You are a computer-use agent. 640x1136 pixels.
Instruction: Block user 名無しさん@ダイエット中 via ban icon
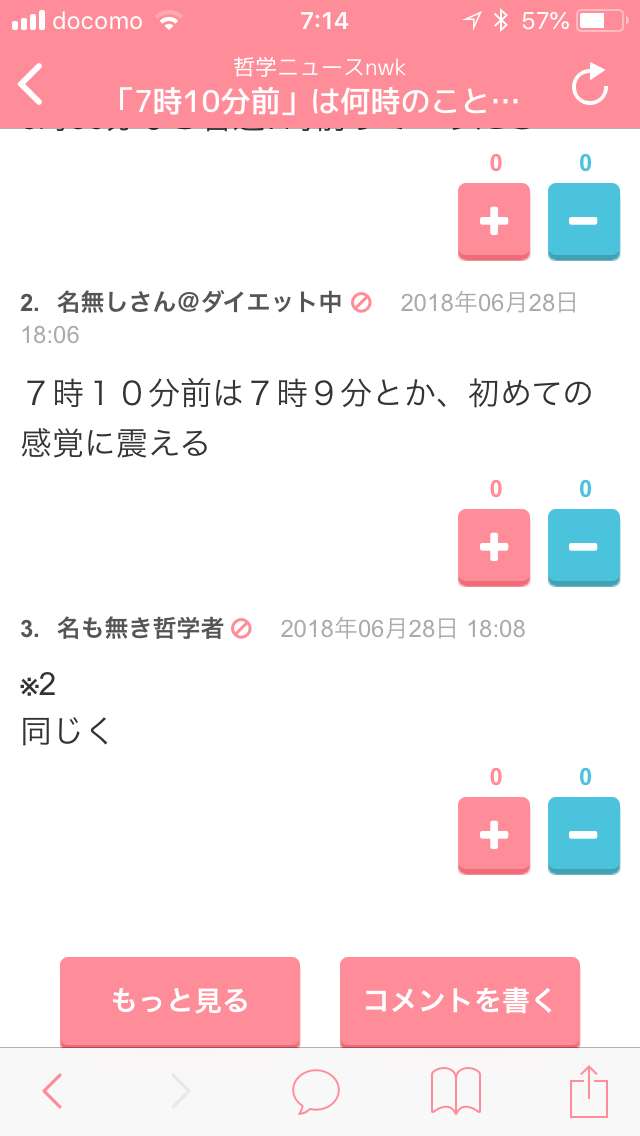pos(361,303)
